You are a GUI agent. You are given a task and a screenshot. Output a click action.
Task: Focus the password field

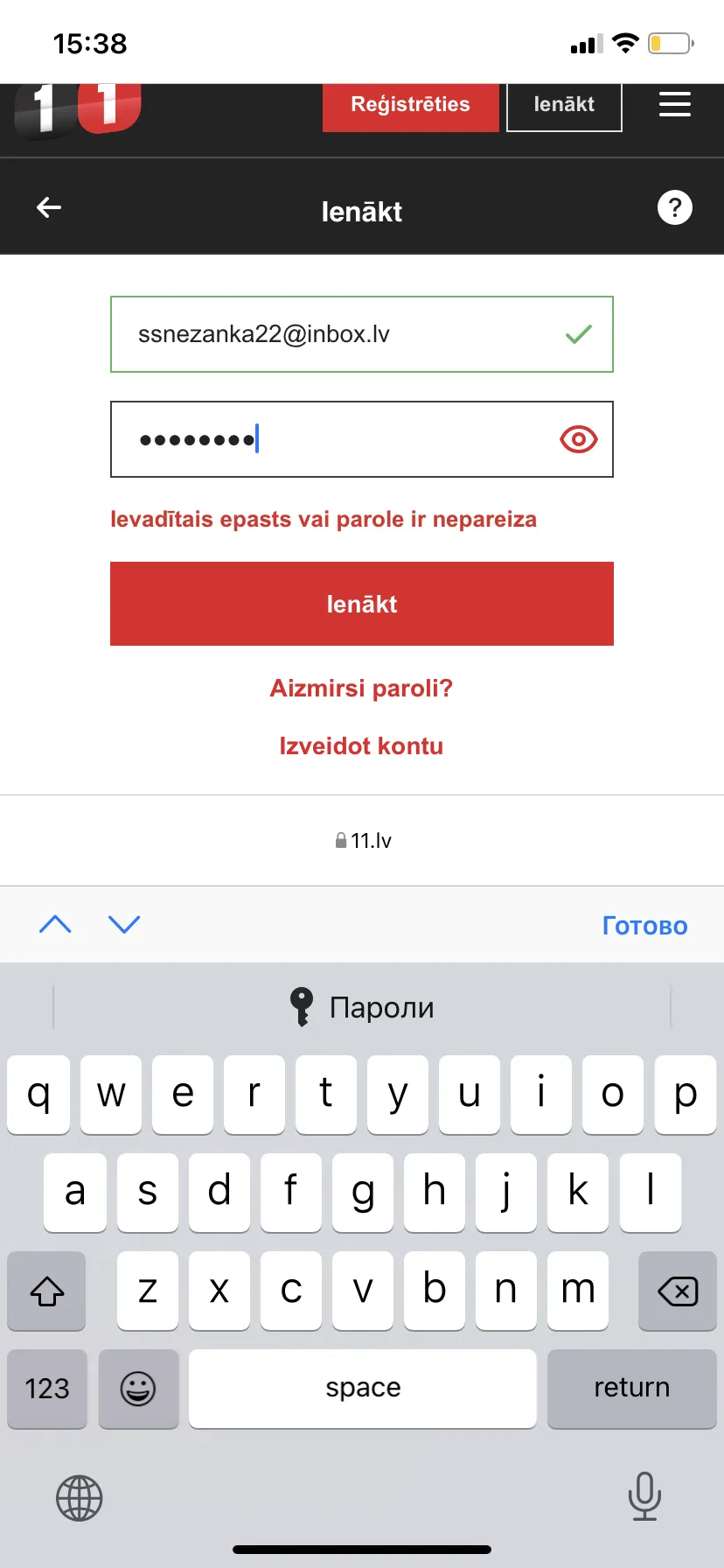362,439
